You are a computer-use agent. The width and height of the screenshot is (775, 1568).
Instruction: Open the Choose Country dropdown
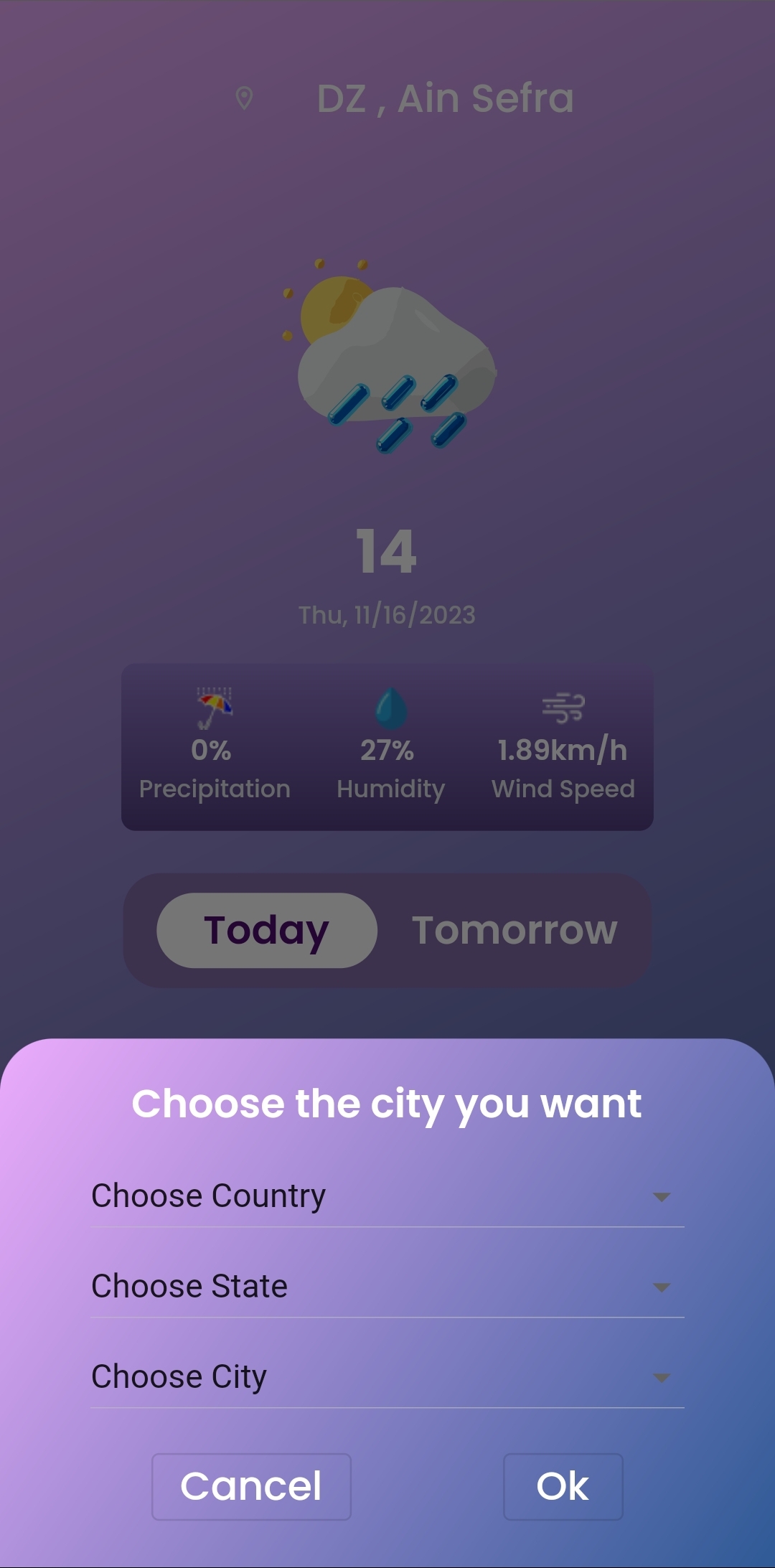pos(387,1193)
